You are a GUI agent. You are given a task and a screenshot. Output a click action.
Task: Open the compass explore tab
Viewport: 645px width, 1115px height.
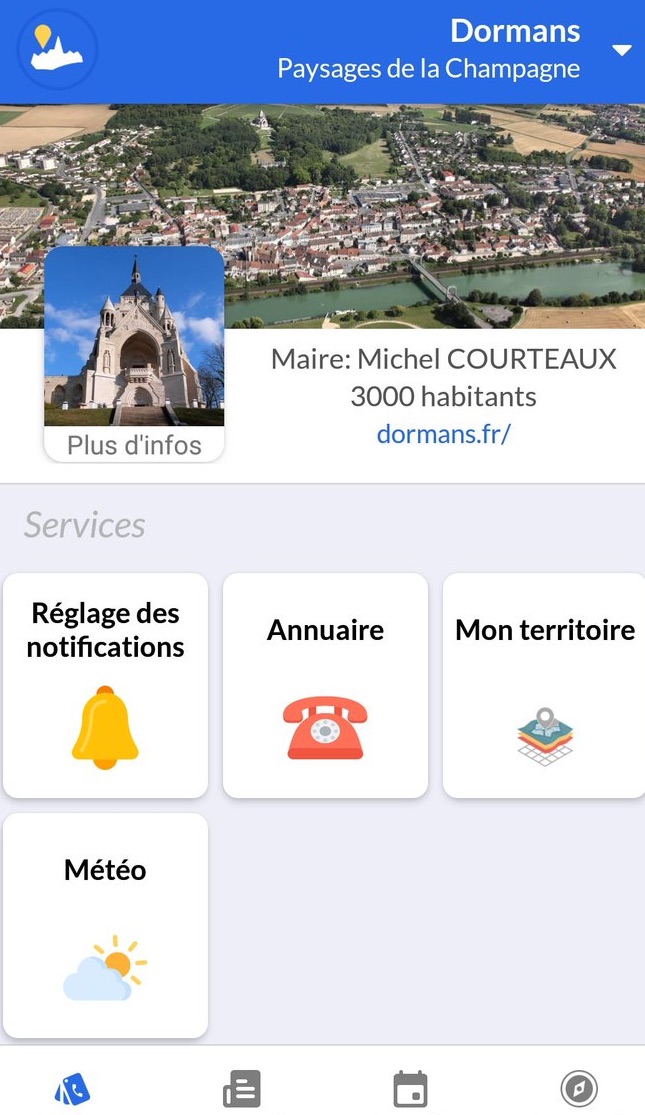pos(579,1088)
